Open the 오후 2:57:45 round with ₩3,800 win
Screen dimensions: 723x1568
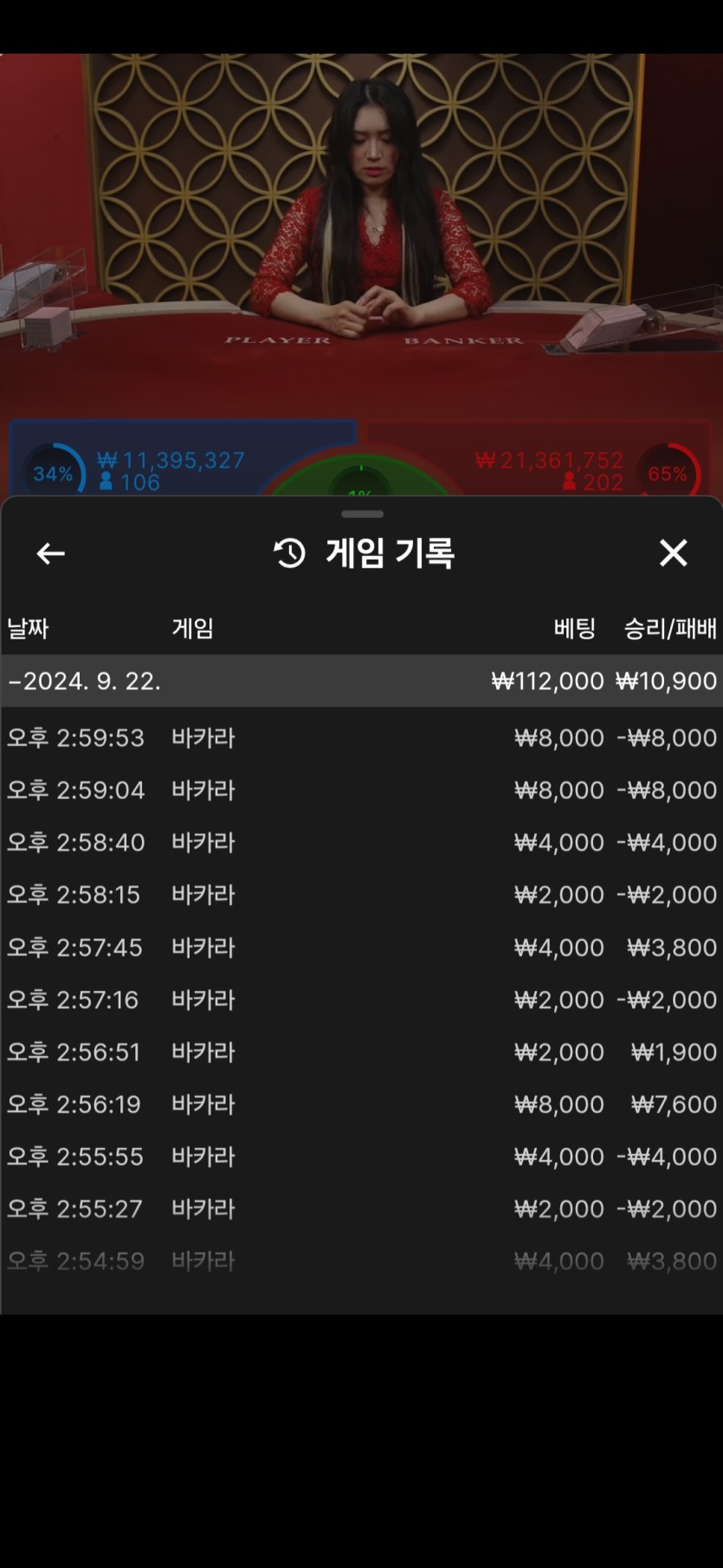coord(361,947)
